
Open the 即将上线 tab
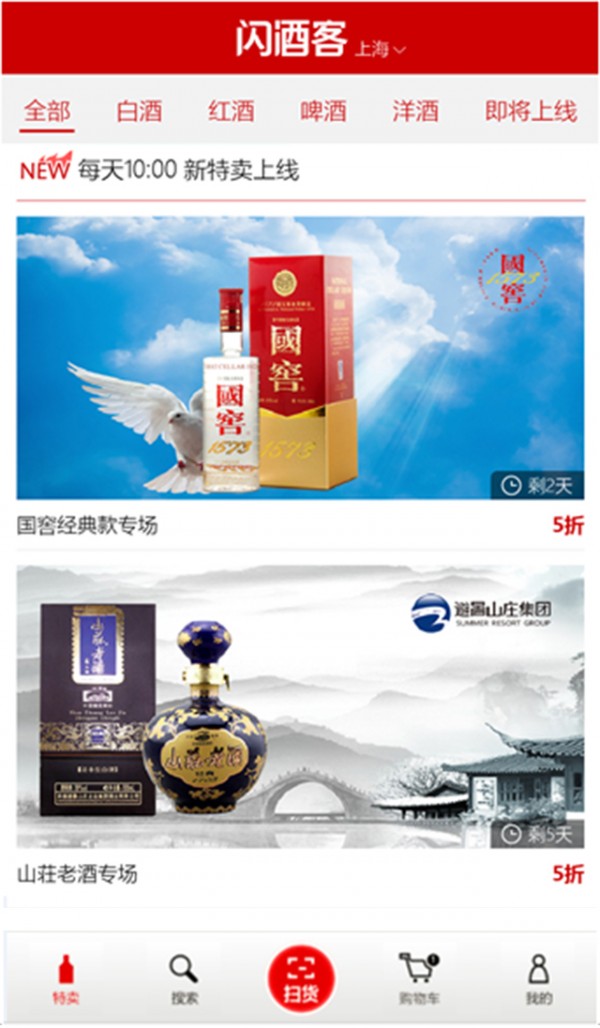click(x=531, y=110)
